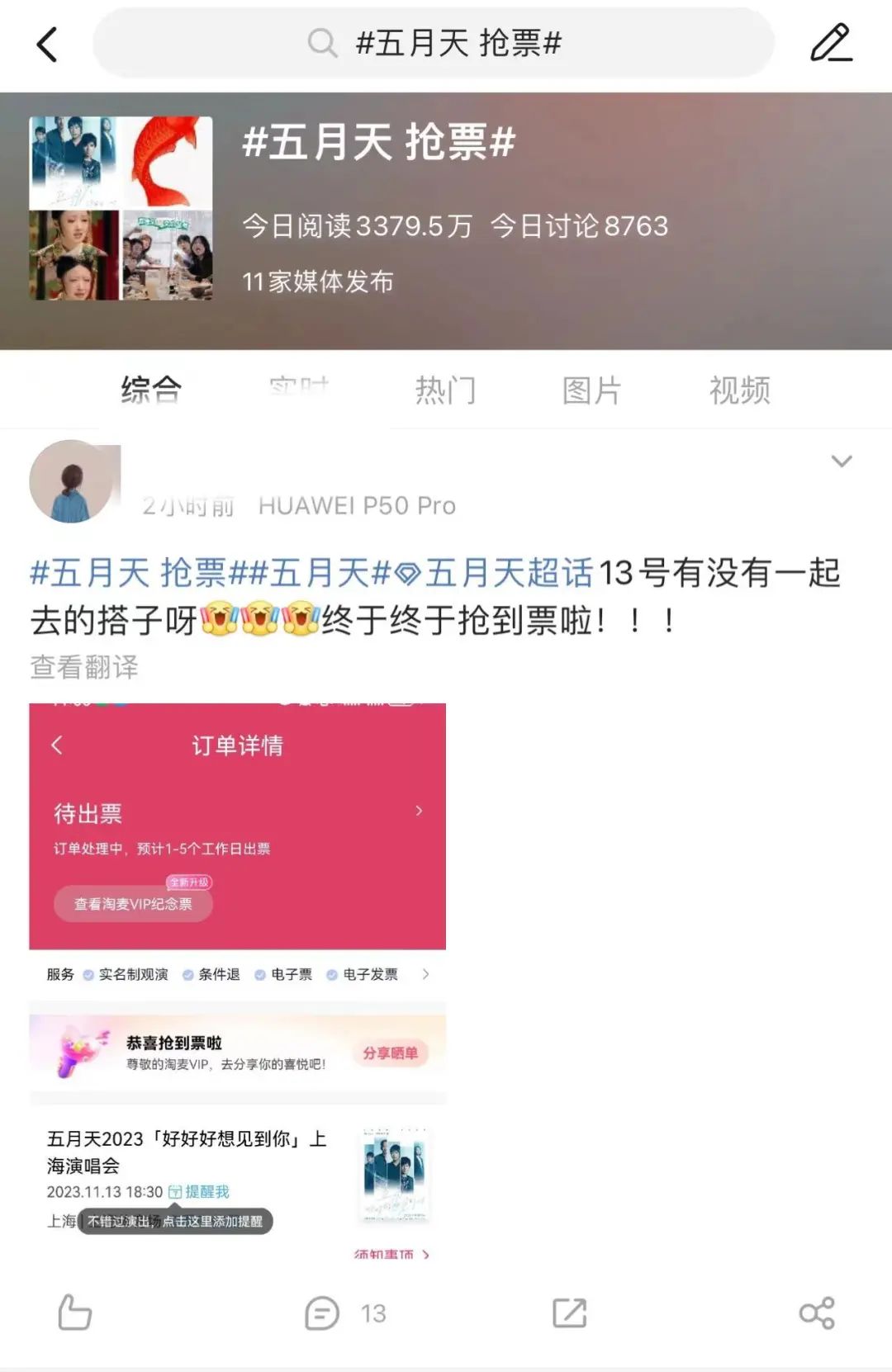This screenshot has width=892, height=1372.
Task: Go back using the top-left arrow
Action: point(47,45)
